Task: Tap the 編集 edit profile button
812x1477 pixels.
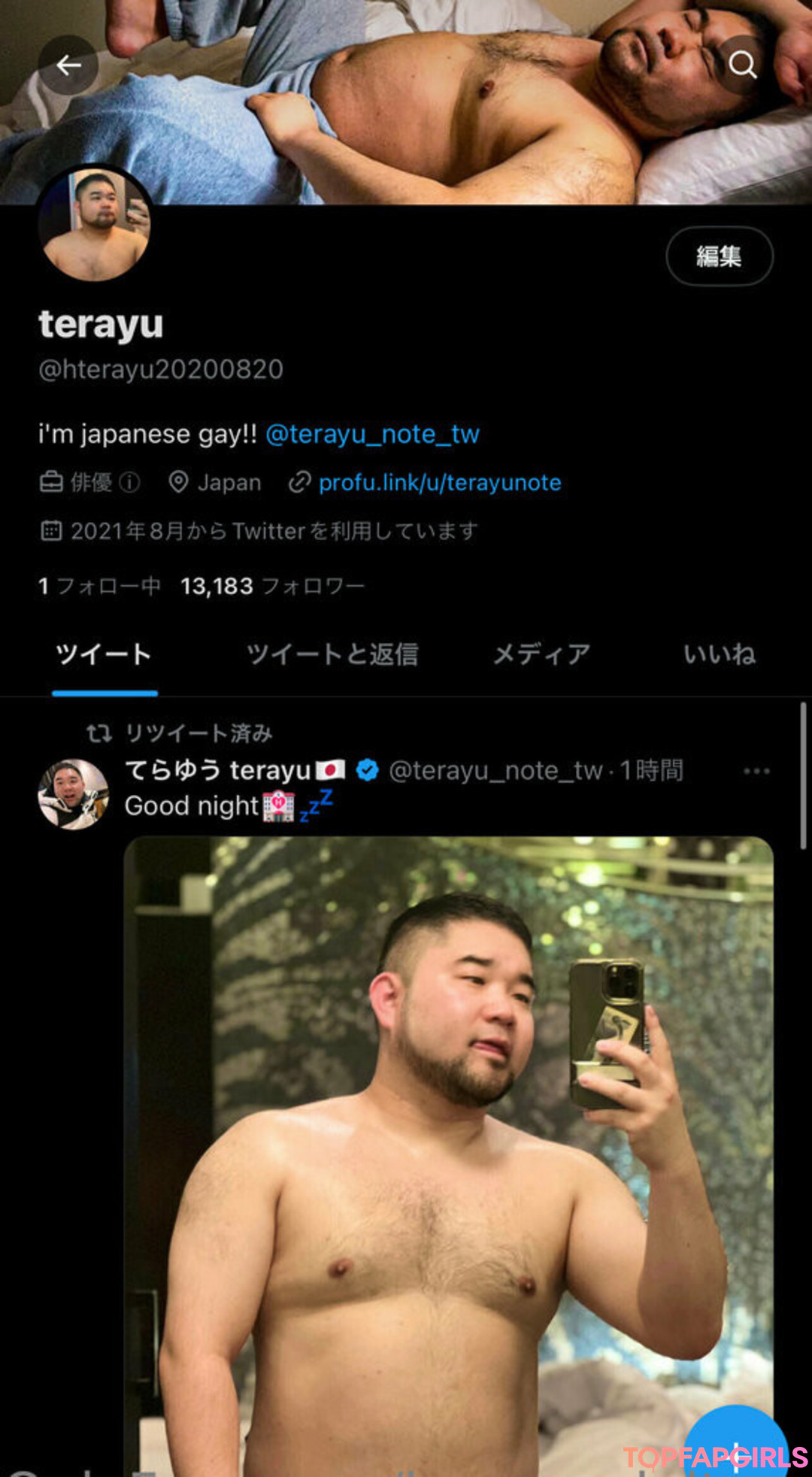Action: click(719, 256)
